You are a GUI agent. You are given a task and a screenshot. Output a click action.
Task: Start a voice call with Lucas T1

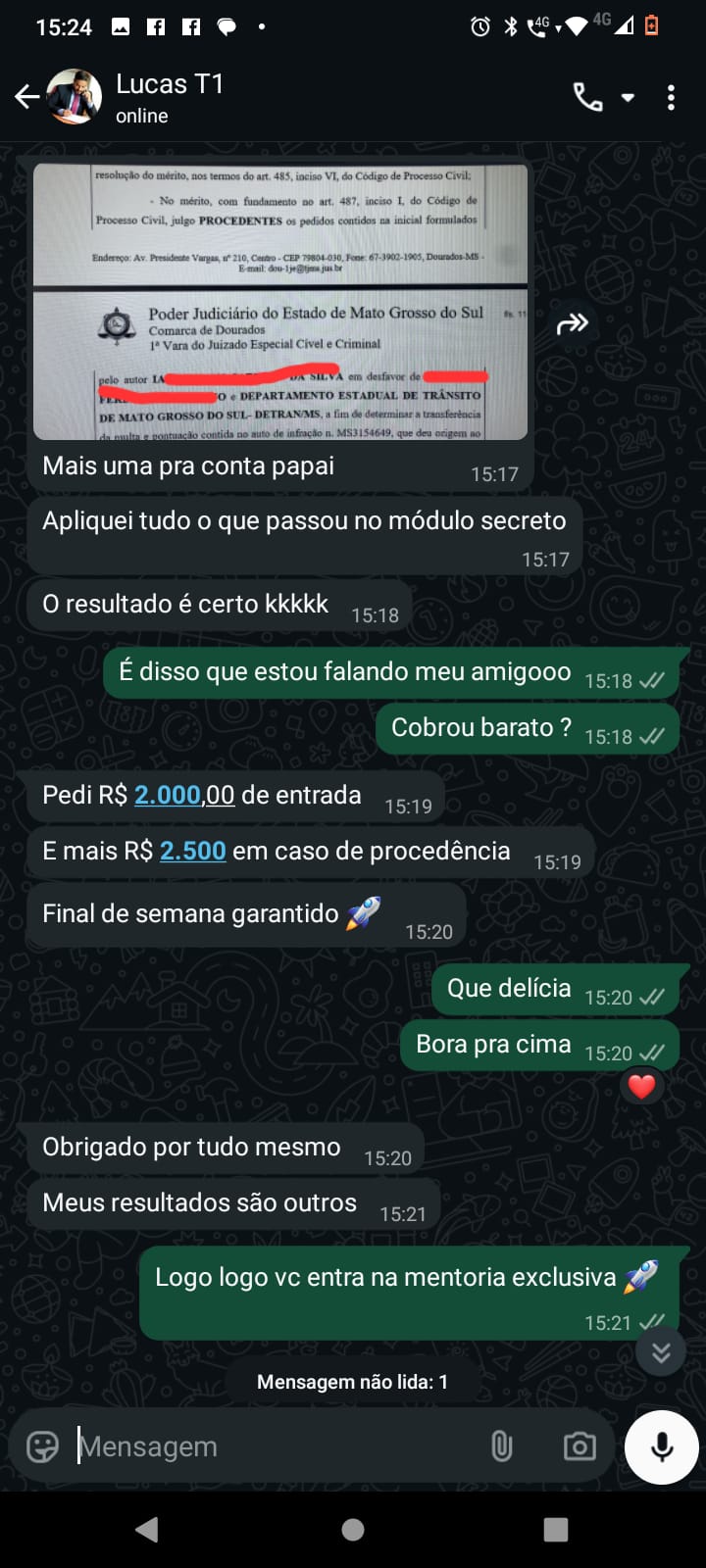pyautogui.click(x=587, y=97)
